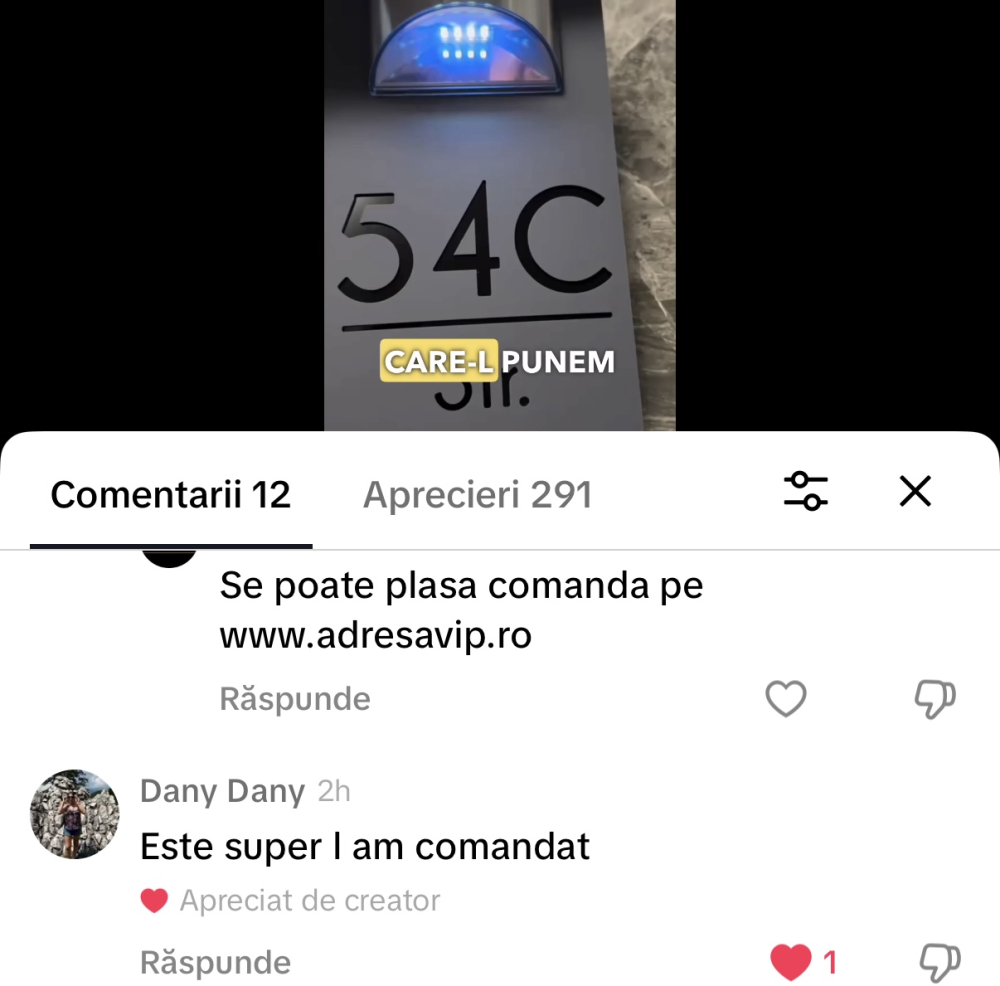1000x986 pixels.
Task: Unlike Dany Dany's comment
Action: 791,963
